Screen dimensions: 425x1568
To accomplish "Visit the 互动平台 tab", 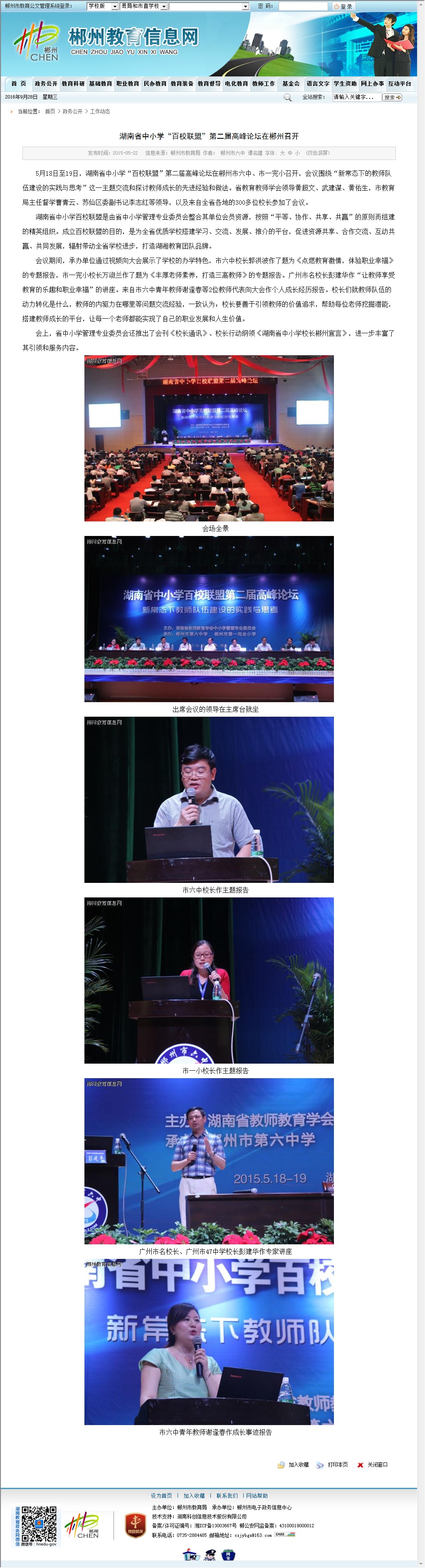I will point(400,84).
